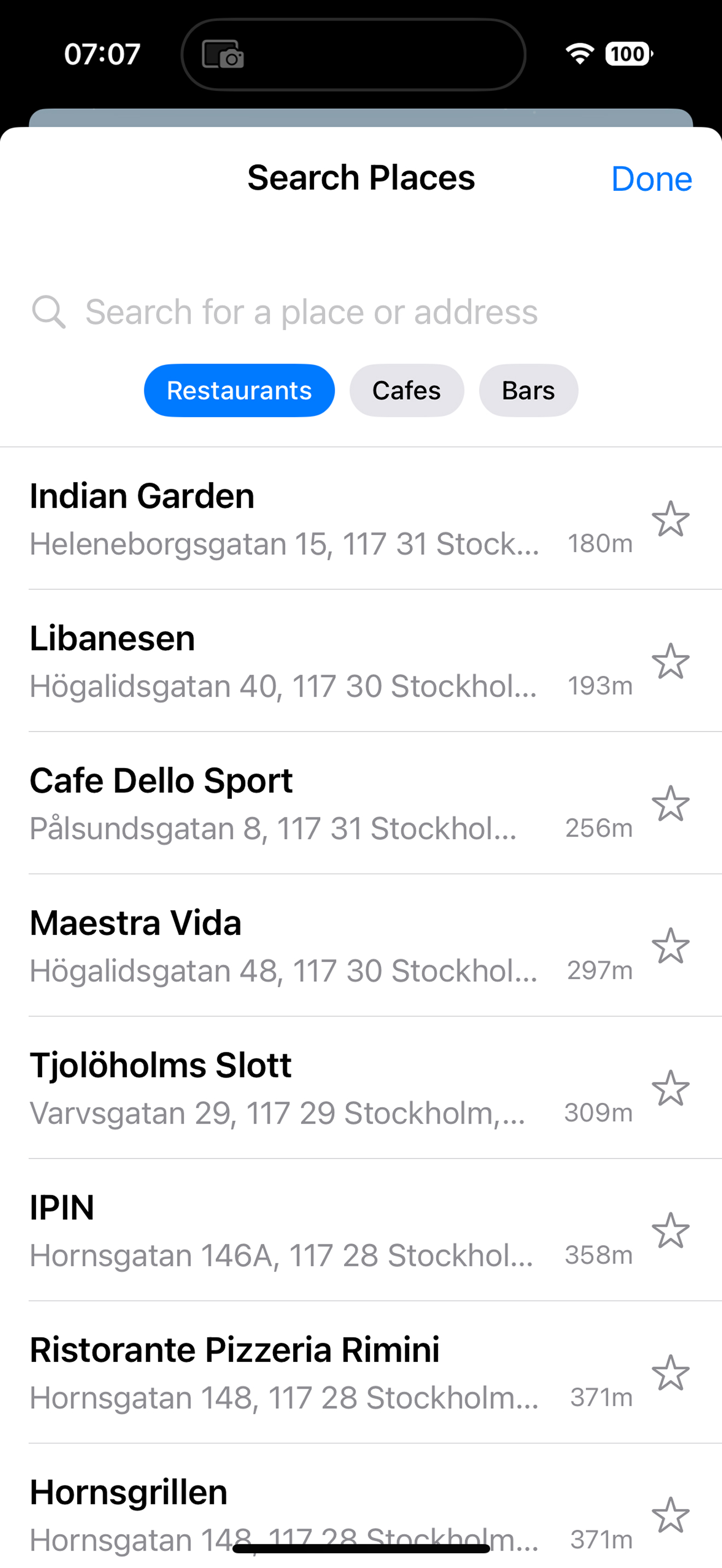722x1568 pixels.
Task: Star Tjolöholms Slott
Action: pos(670,1088)
